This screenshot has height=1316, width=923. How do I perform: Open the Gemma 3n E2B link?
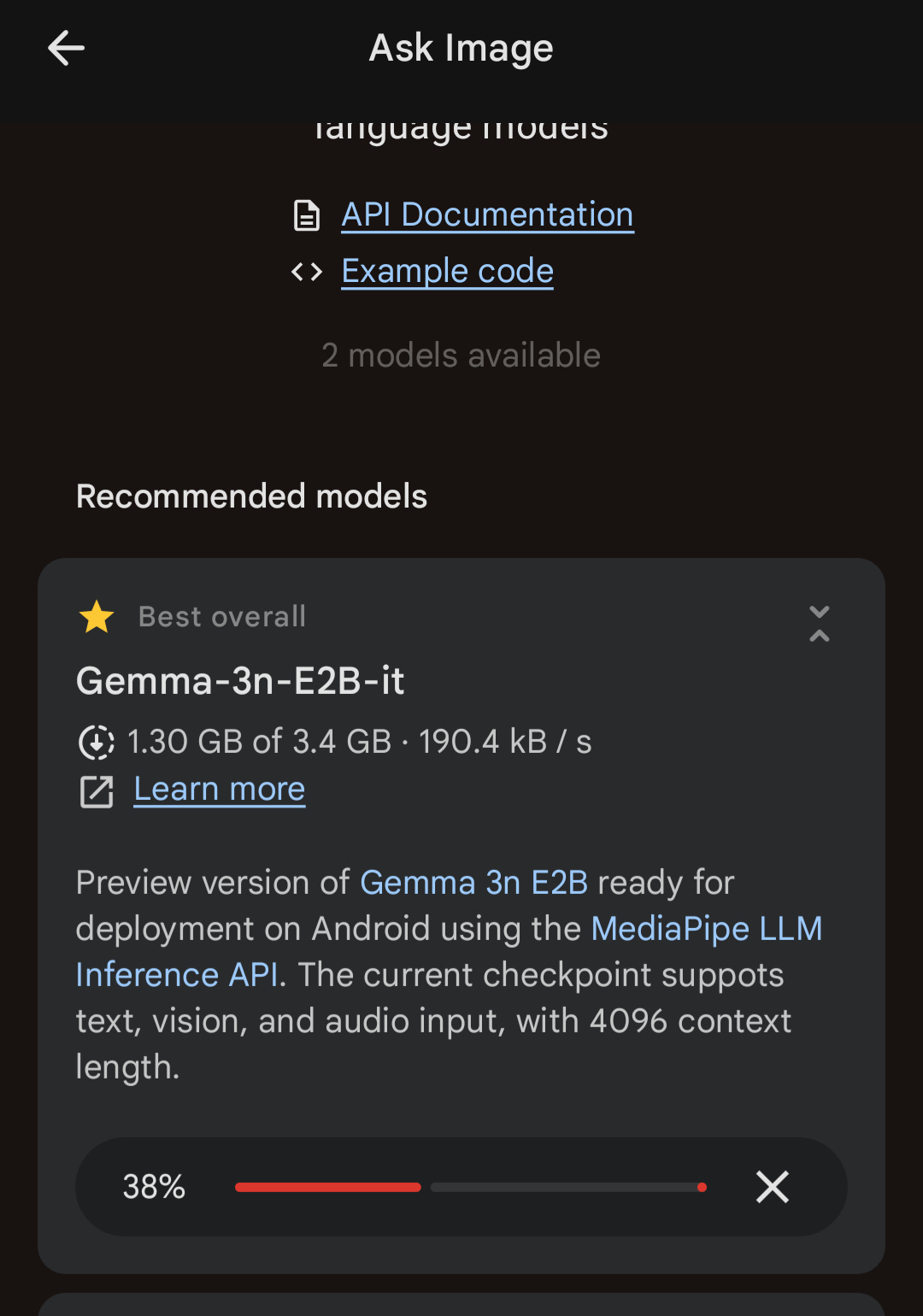(473, 882)
